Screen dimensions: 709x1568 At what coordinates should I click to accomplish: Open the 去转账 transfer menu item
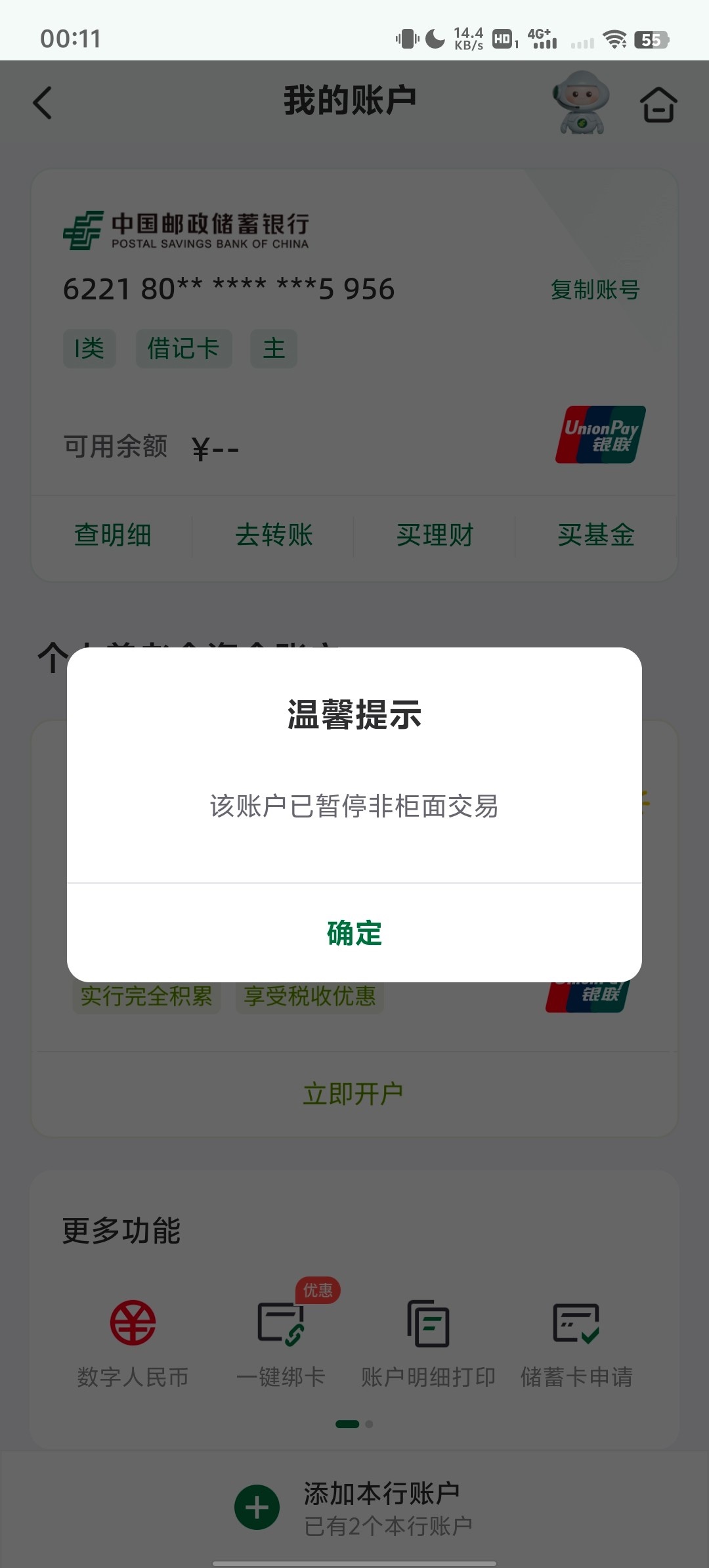(x=274, y=535)
